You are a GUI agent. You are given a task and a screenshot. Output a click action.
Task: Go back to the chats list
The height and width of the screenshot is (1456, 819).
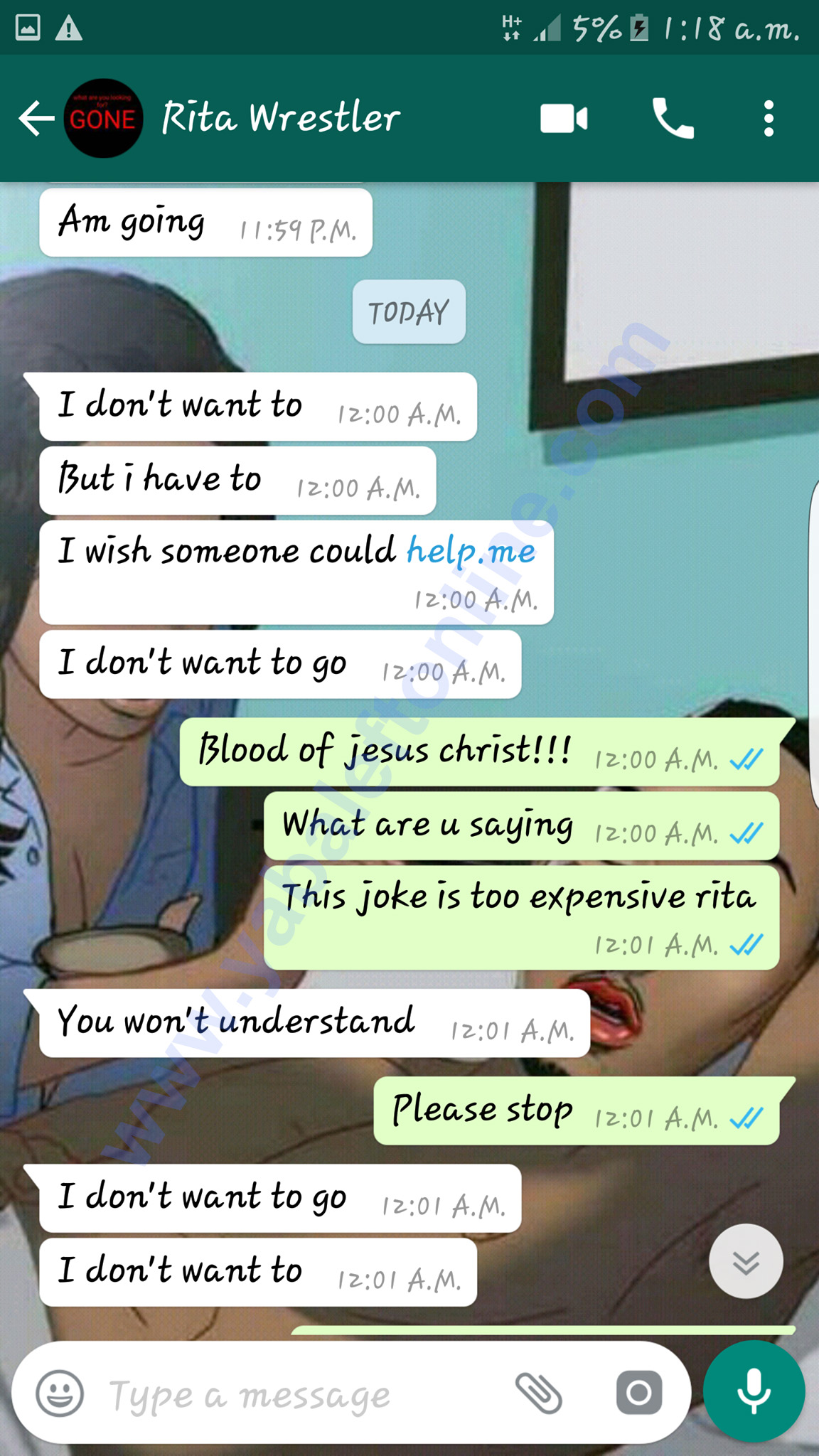pos(36,118)
